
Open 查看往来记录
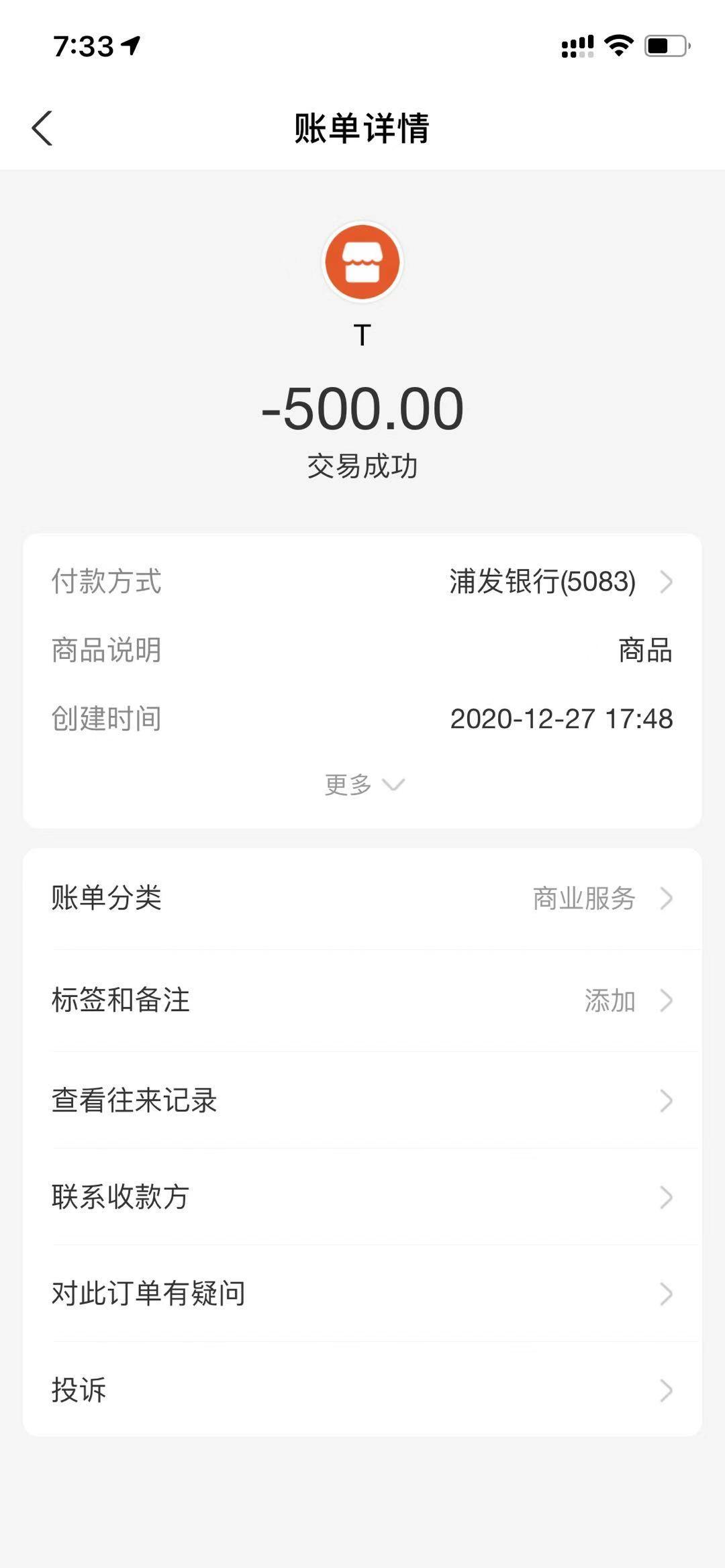362,1100
